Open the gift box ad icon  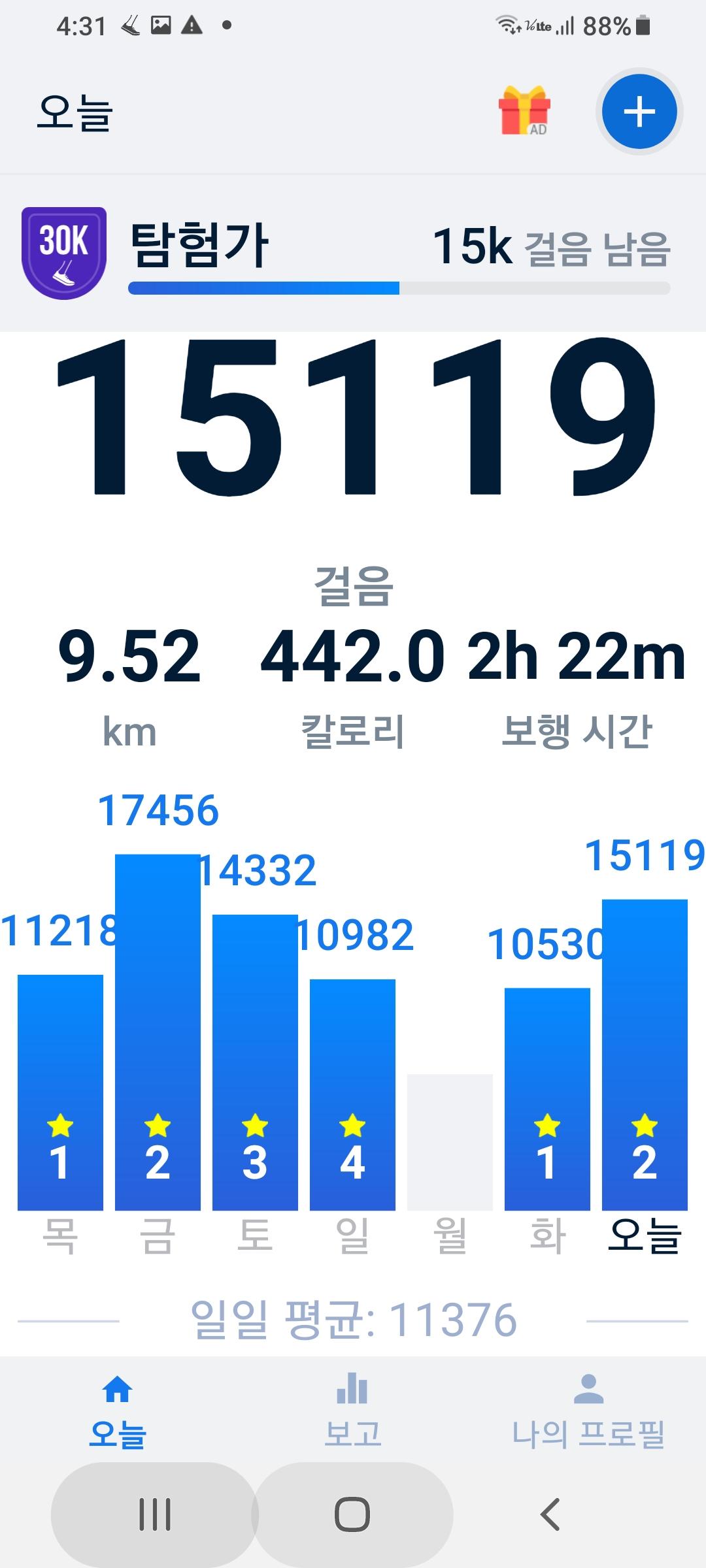click(524, 110)
